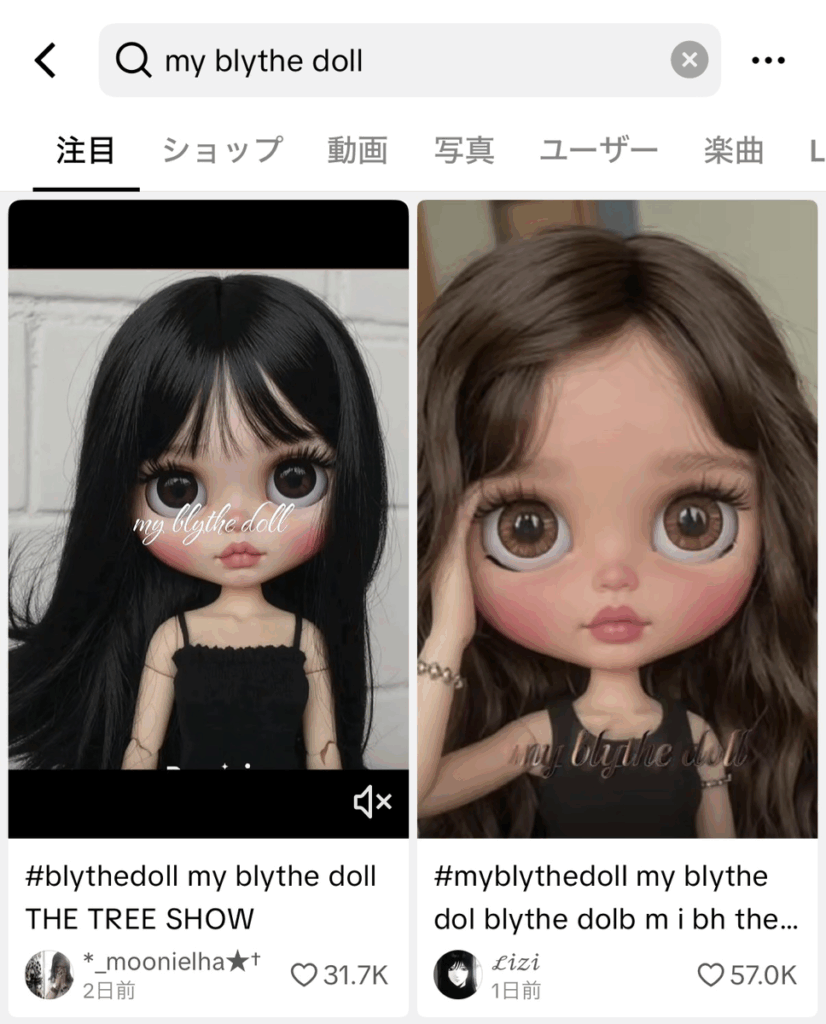This screenshot has width=826, height=1024.
Task: Switch to the 楽曲 tab
Action: [733, 151]
